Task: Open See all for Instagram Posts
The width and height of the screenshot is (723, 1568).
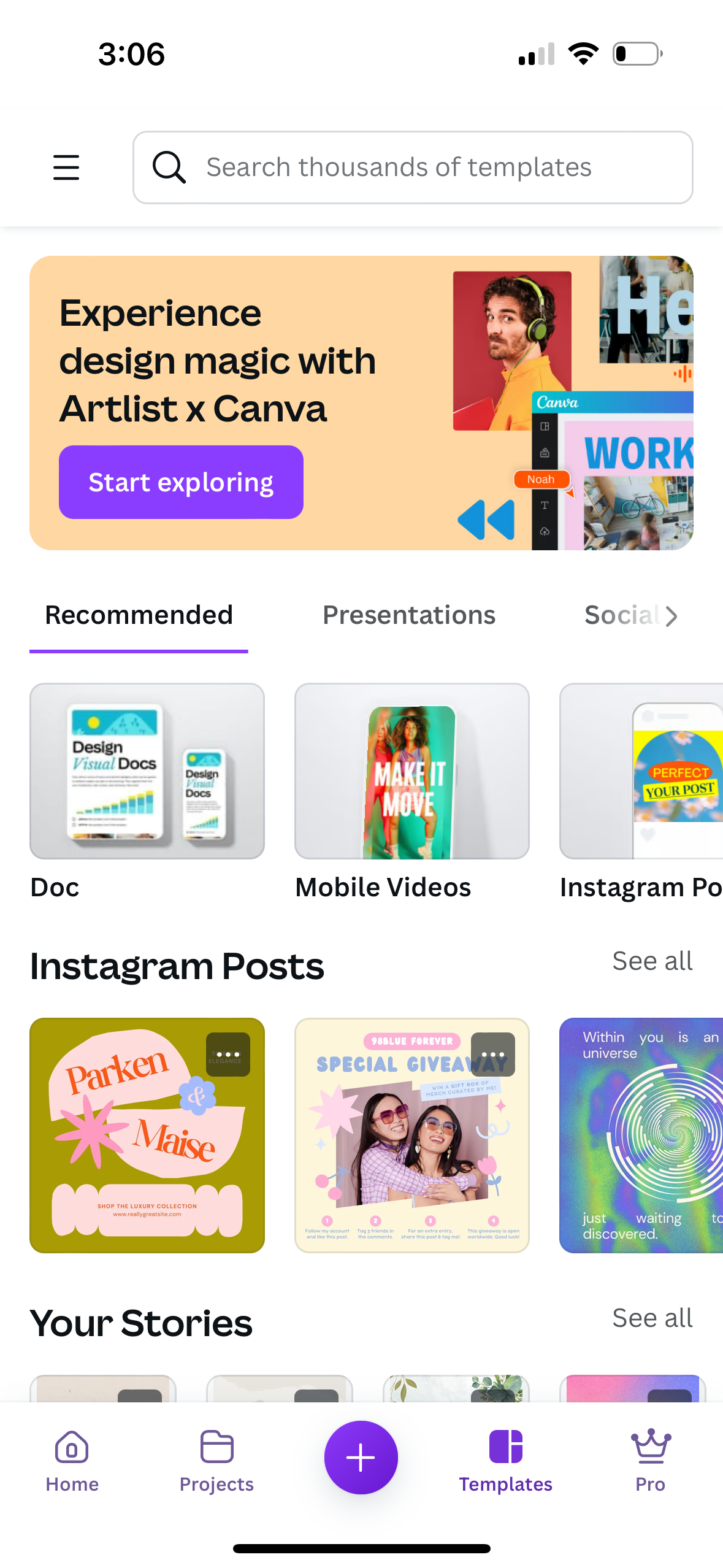Action: click(652, 961)
